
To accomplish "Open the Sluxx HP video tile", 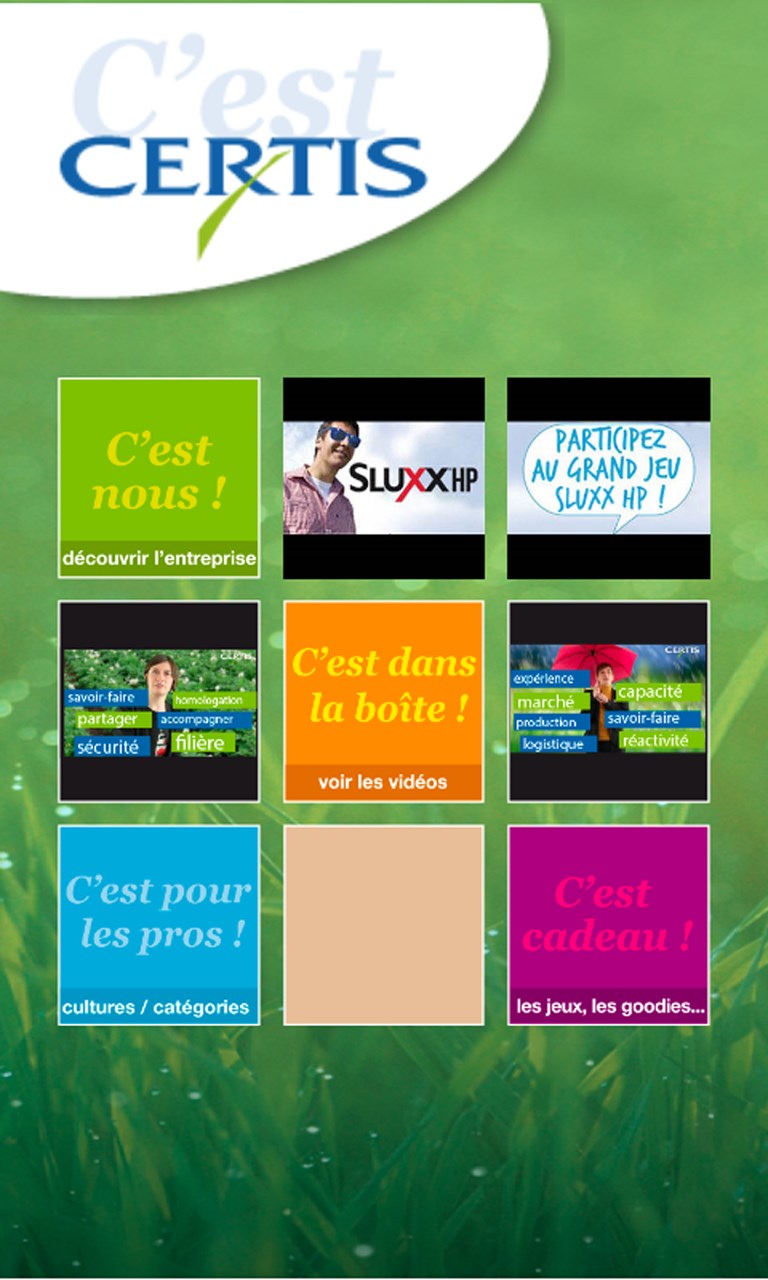I will click(384, 478).
